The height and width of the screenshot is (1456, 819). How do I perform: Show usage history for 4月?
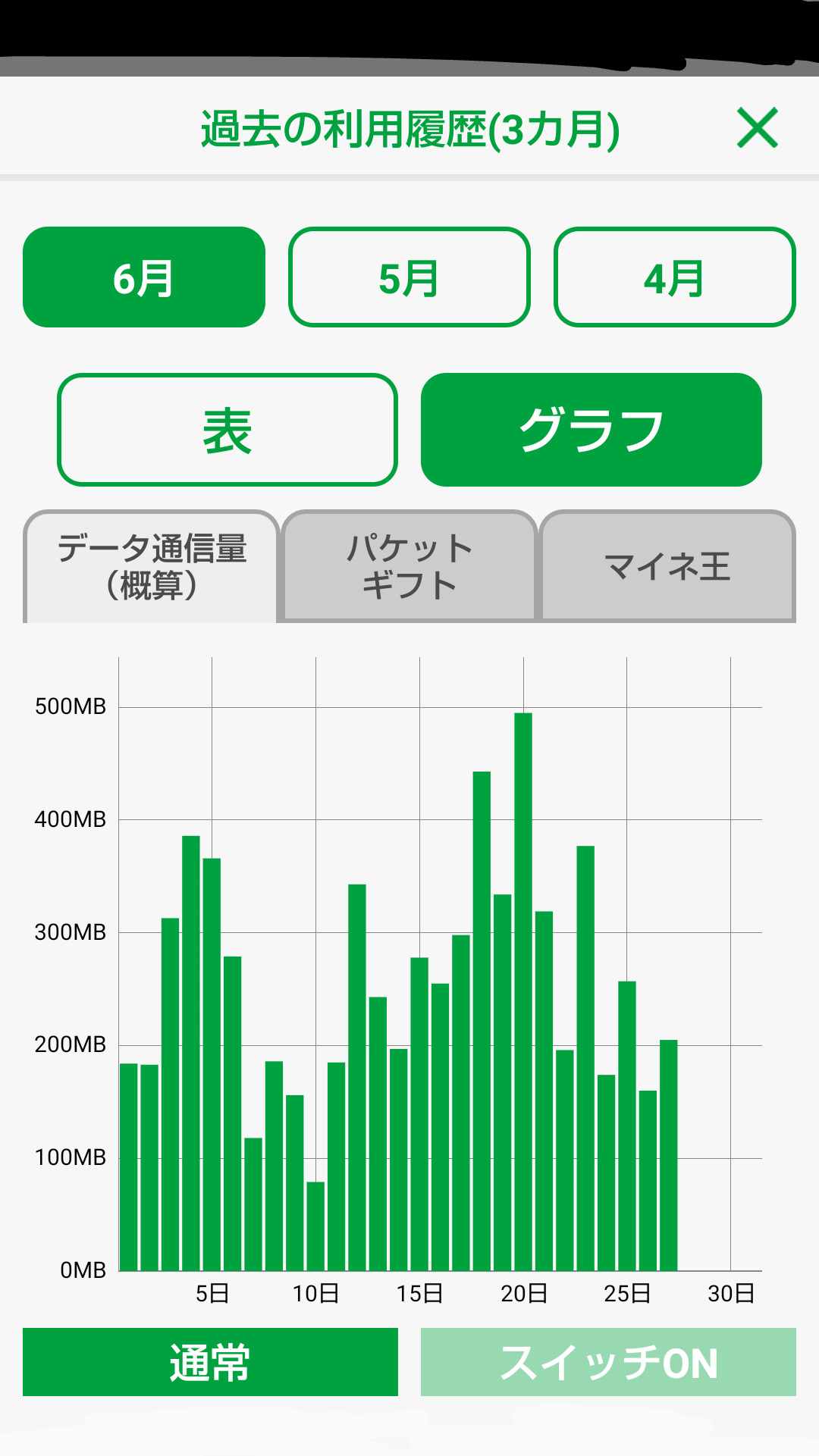pyautogui.click(x=674, y=277)
